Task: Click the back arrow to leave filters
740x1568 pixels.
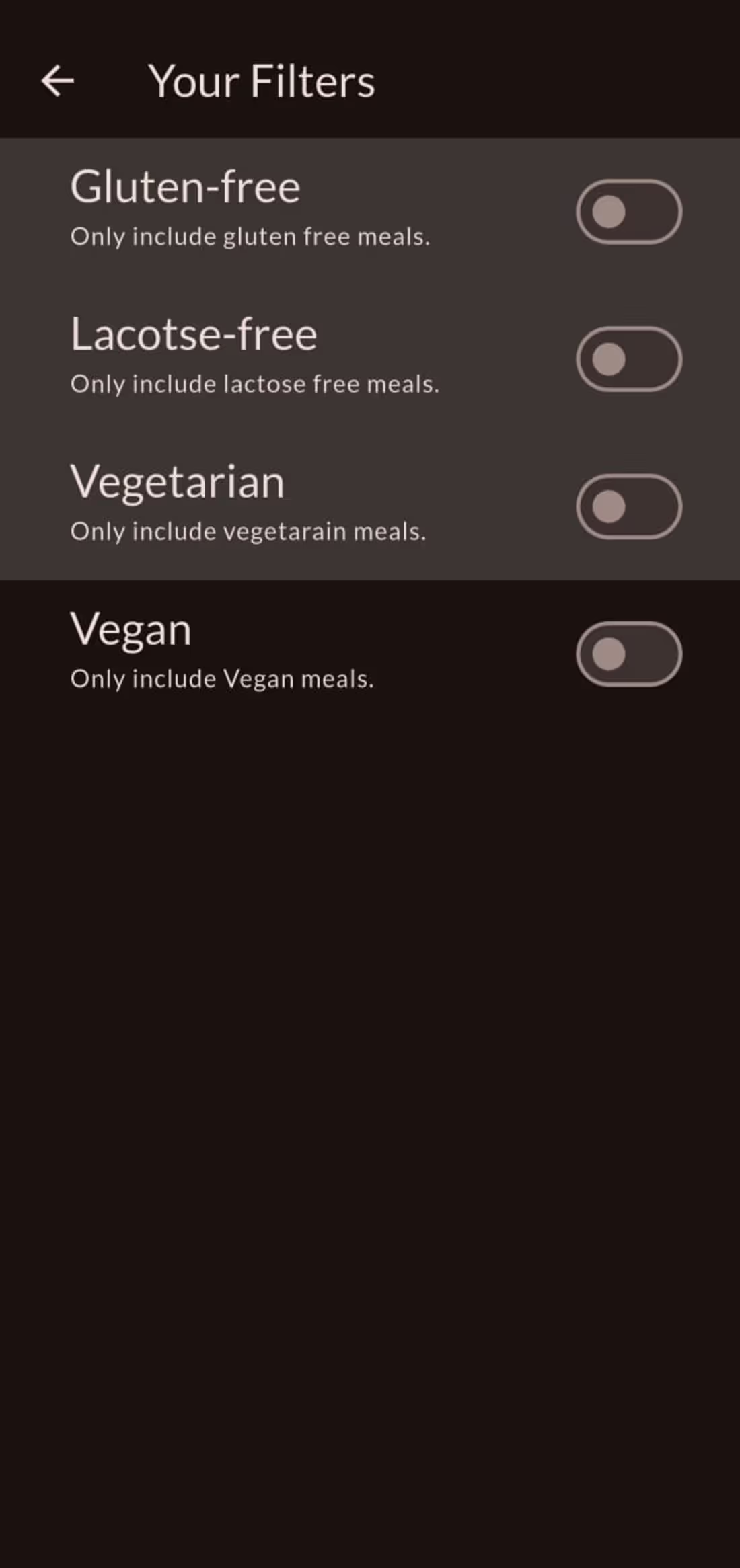Action: click(58, 81)
